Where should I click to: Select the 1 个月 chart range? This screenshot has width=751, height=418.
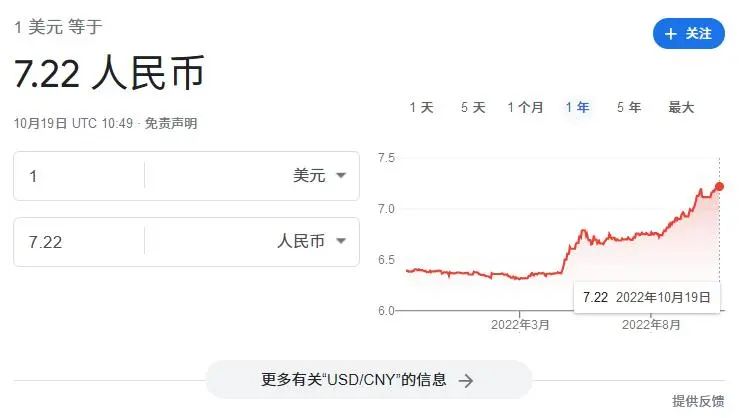(525, 107)
